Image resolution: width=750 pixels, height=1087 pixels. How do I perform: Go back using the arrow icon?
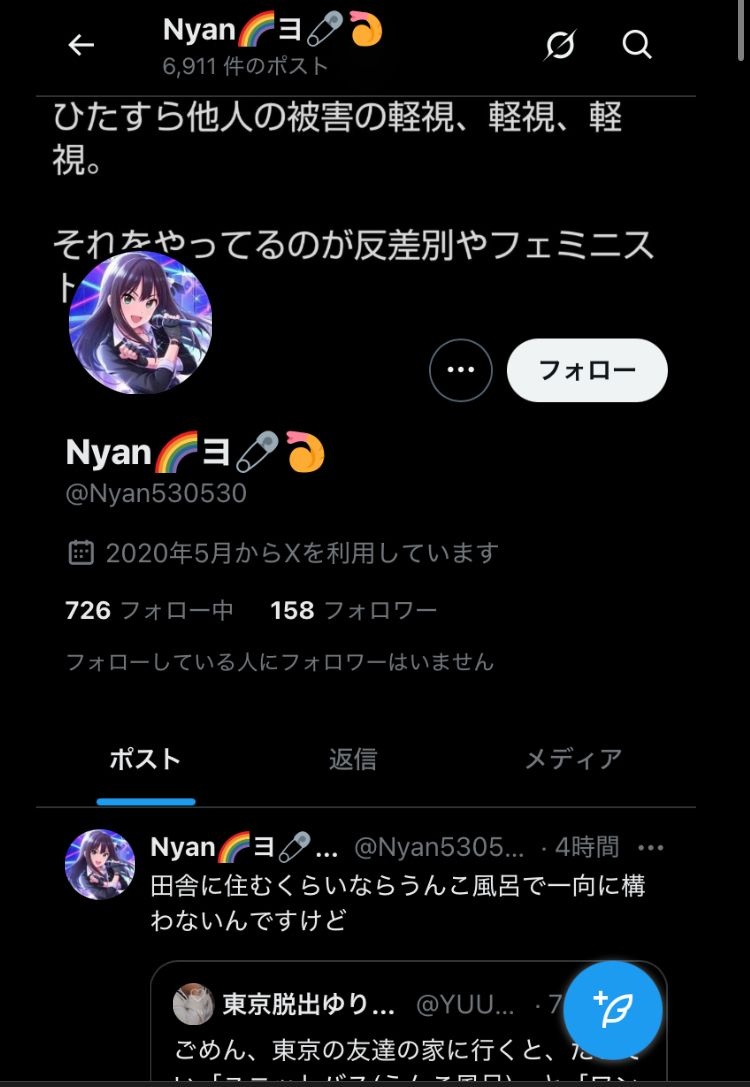tap(81, 45)
